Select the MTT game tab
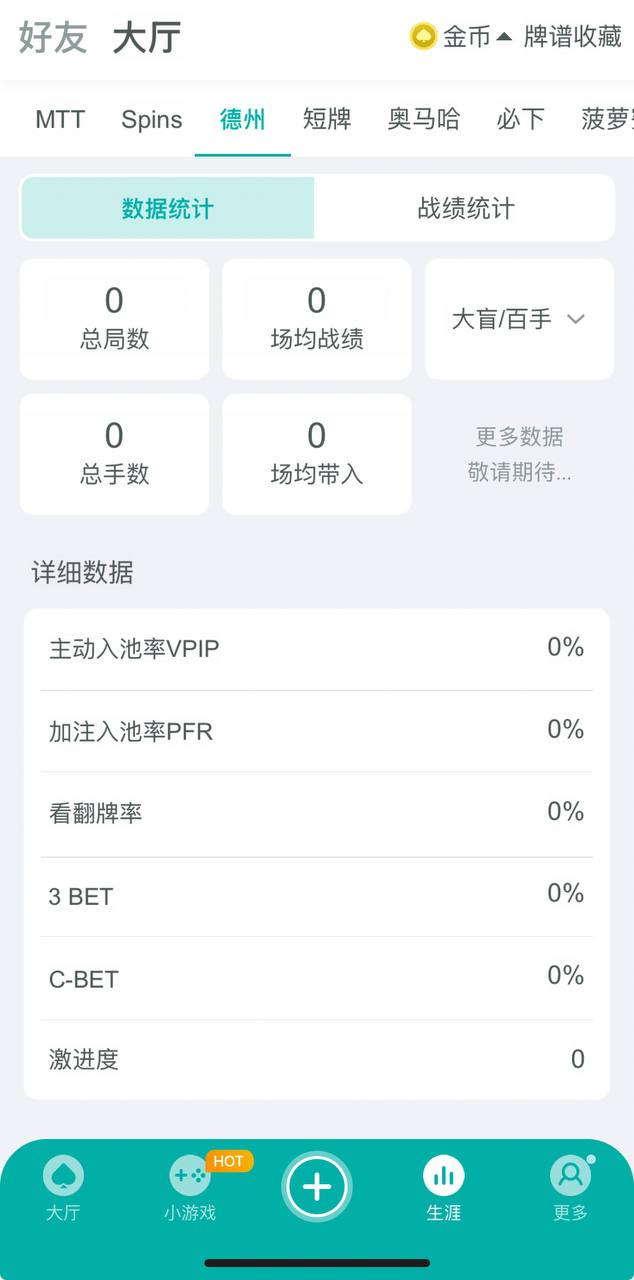This screenshot has width=634, height=1280. [x=60, y=120]
